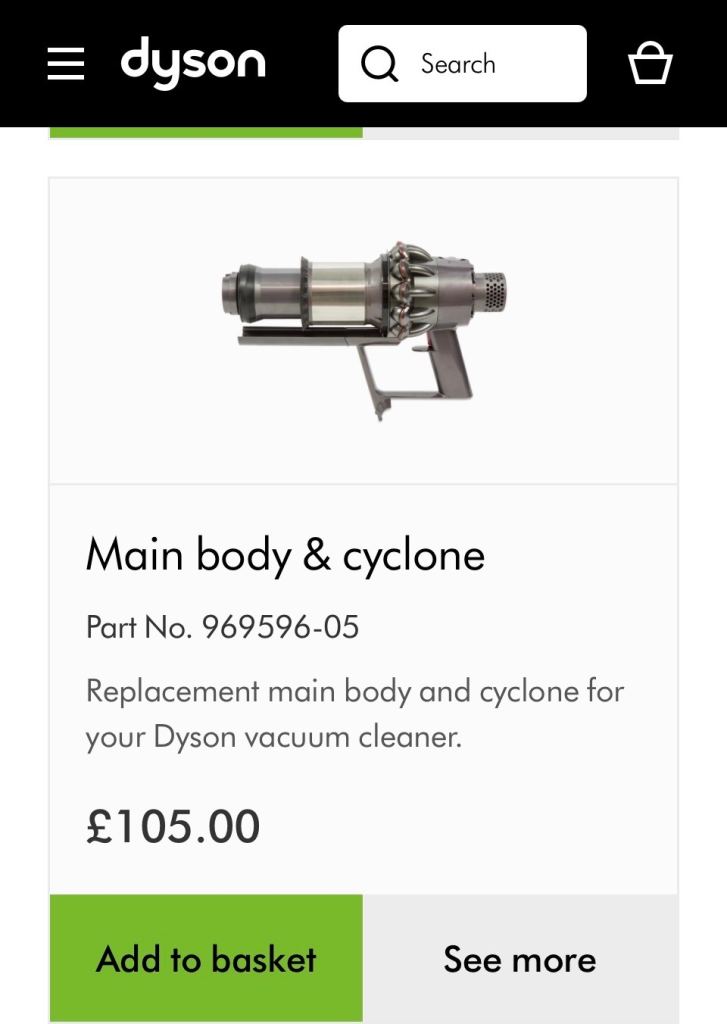Viewport: 727px width, 1024px height.
Task: Add Main body & cyclone to basket
Action: click(206, 959)
